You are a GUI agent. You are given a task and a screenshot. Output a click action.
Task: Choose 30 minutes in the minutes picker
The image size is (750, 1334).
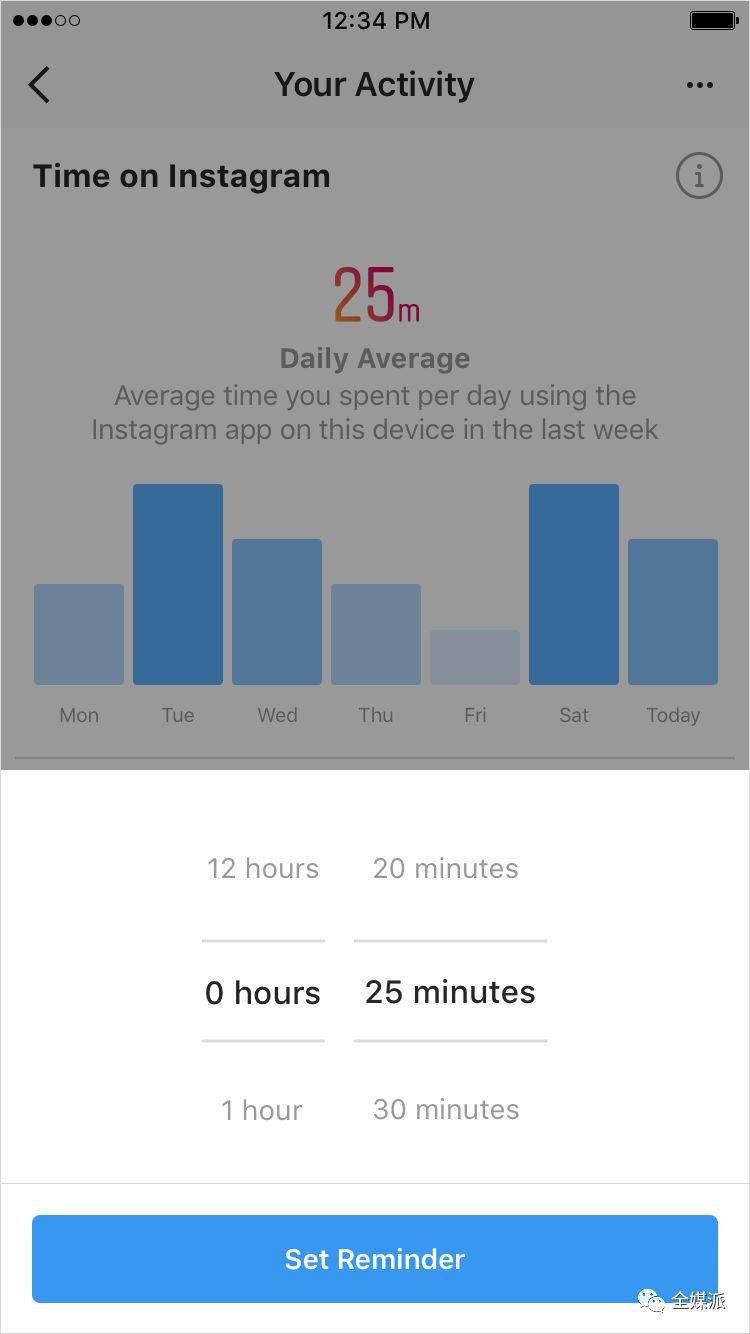446,1109
